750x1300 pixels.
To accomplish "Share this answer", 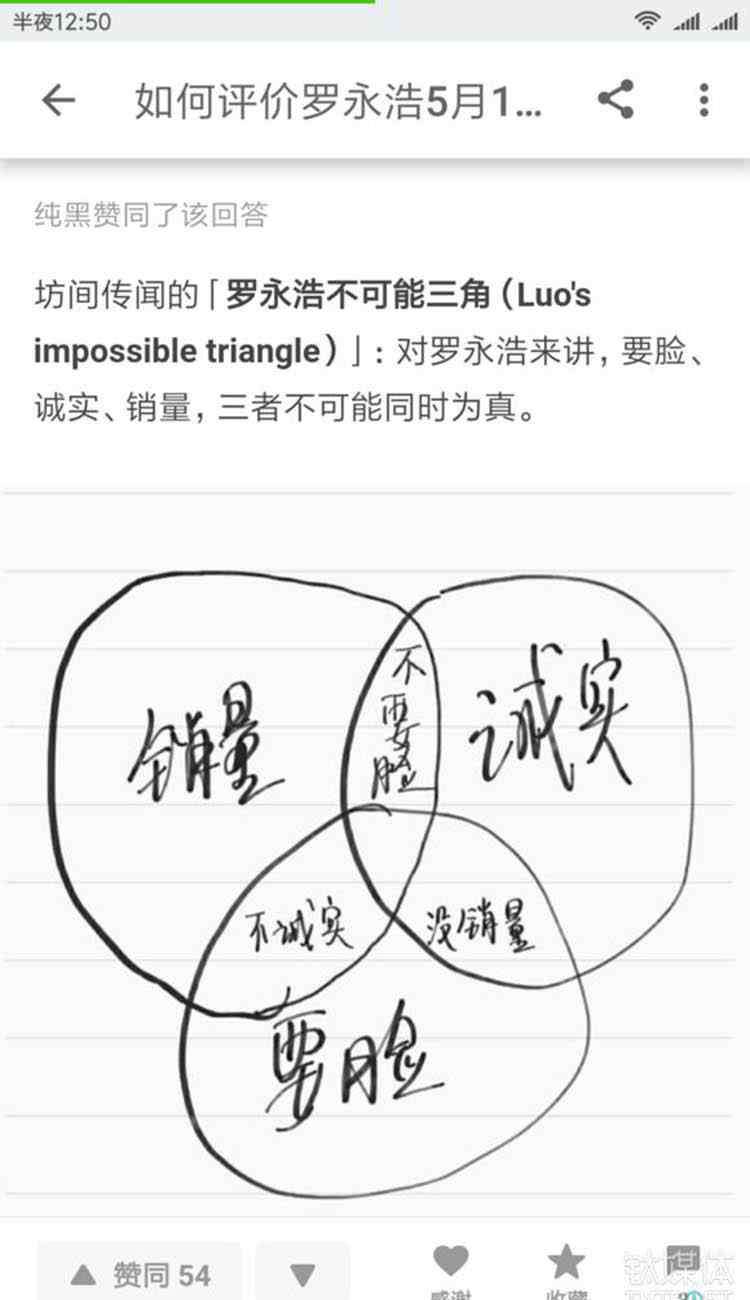I will point(615,99).
